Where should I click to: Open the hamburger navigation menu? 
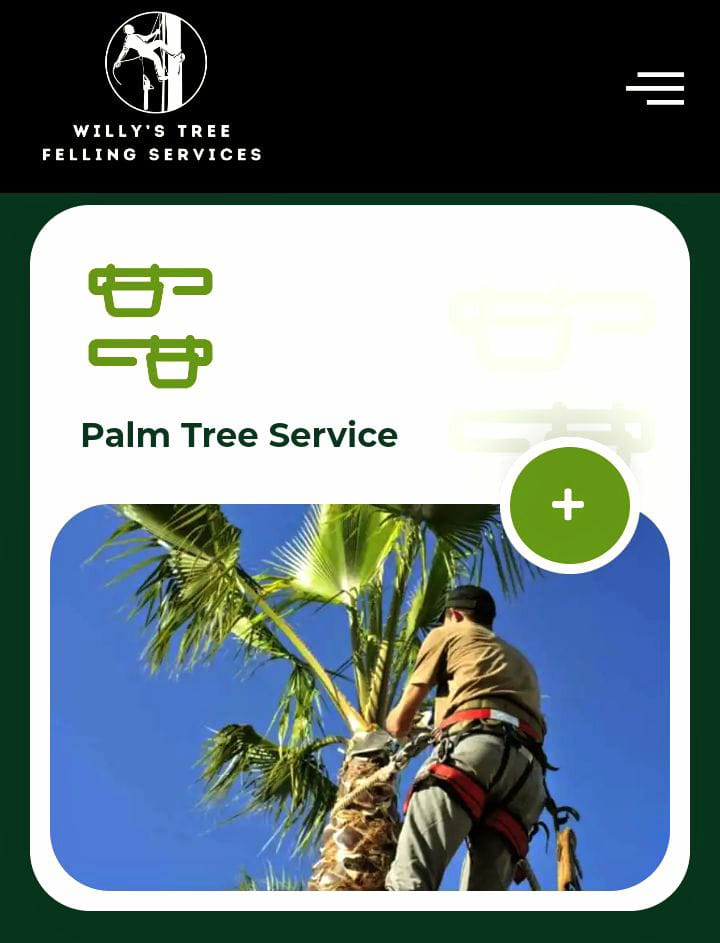(x=655, y=88)
